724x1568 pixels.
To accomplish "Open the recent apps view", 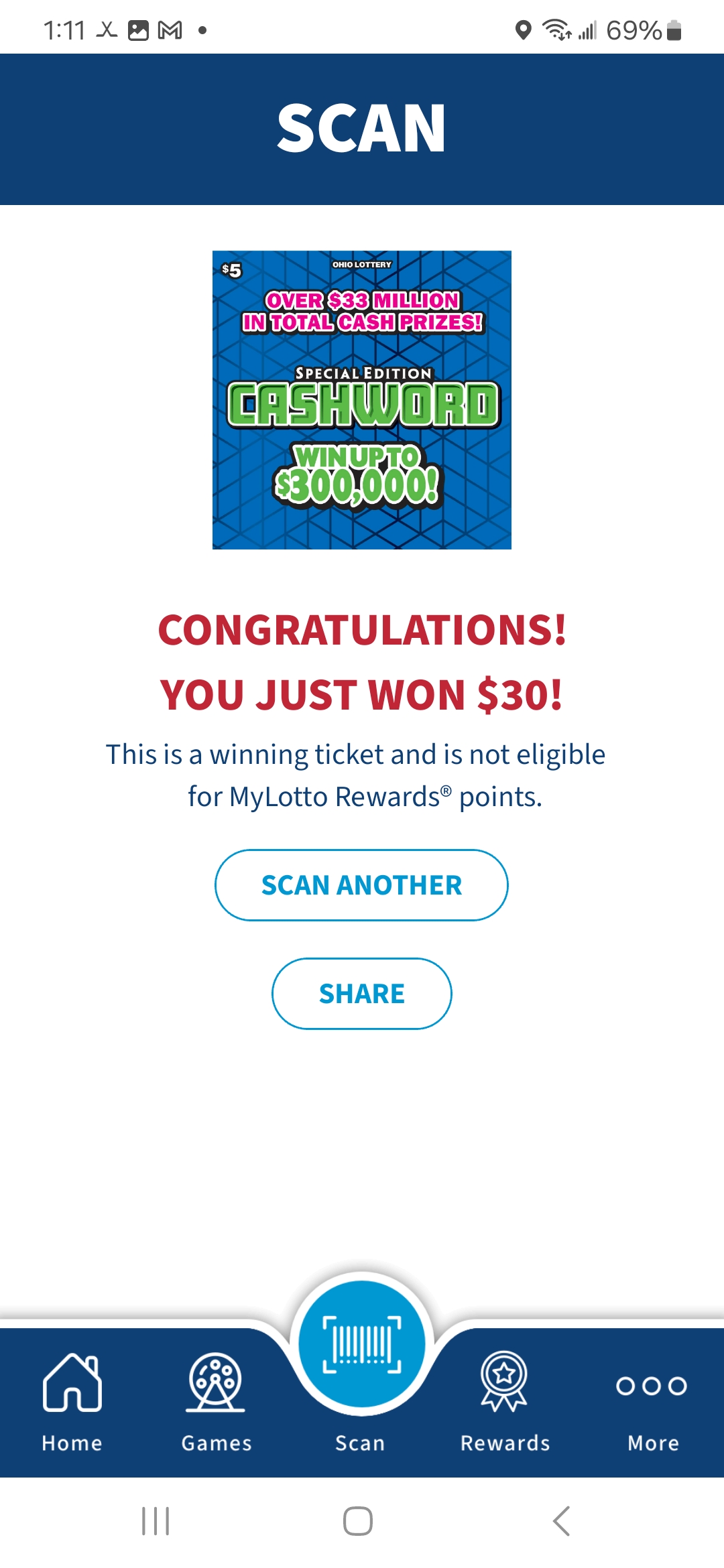I will [x=156, y=1521].
